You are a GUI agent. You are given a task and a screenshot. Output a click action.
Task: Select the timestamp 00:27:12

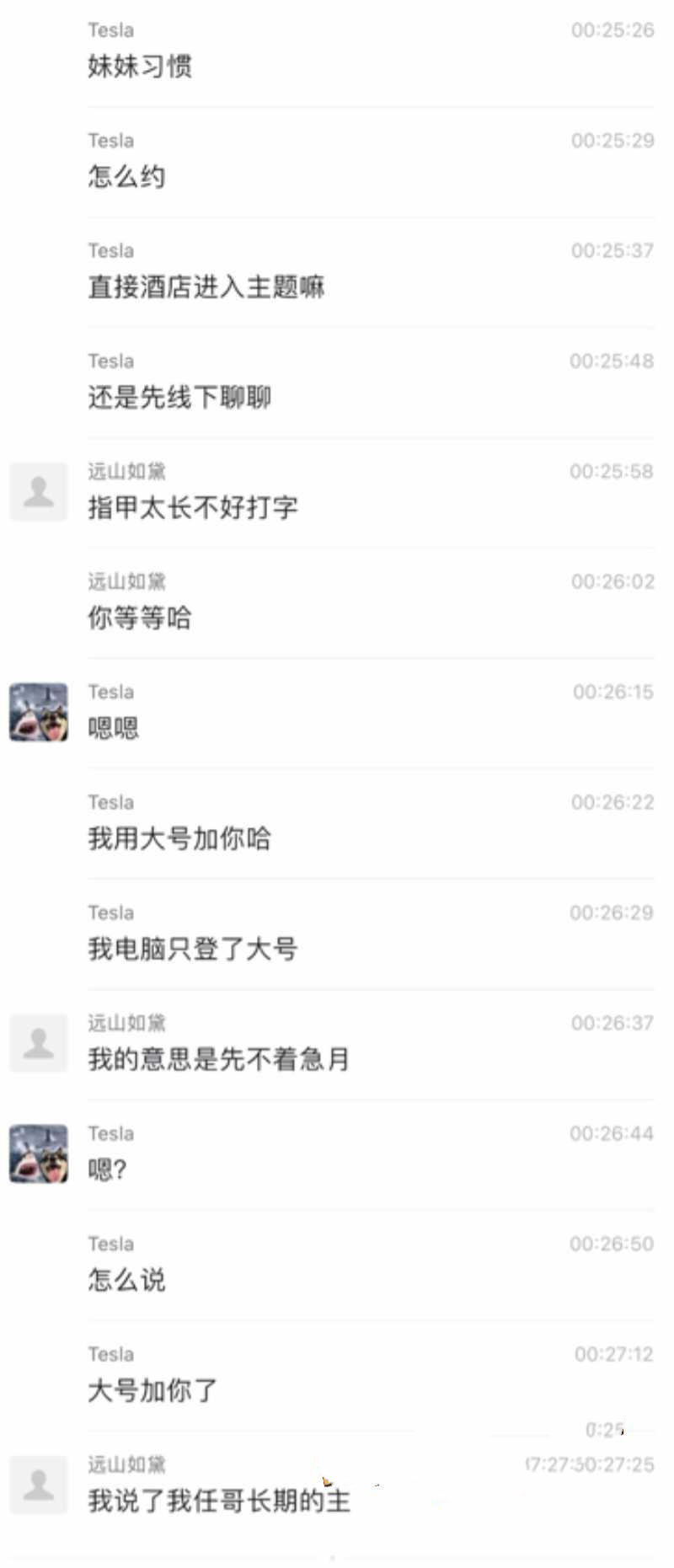point(612,1354)
